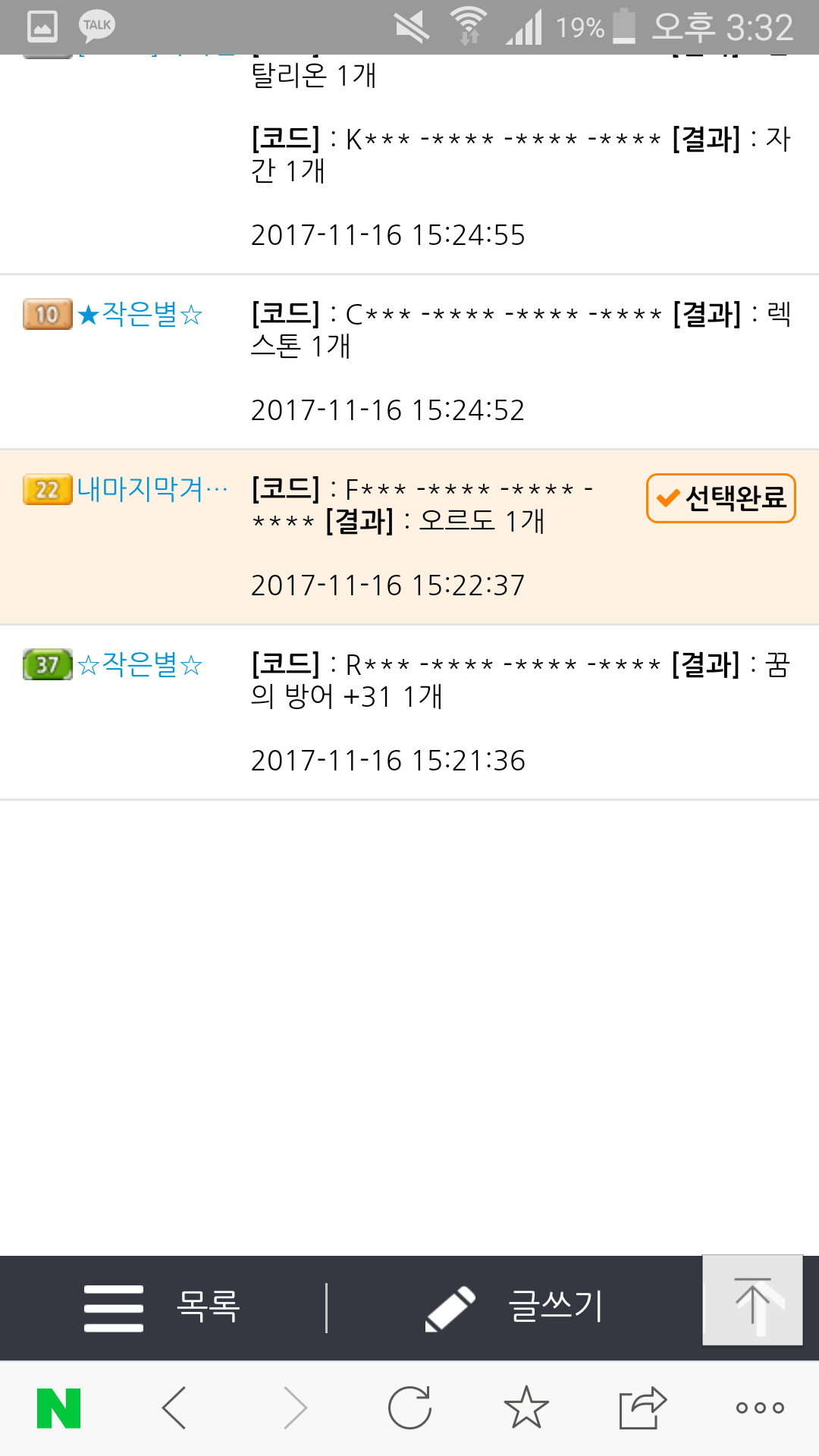Open Naver home via the N icon
Viewport: 819px width, 1456px height.
[59, 1408]
